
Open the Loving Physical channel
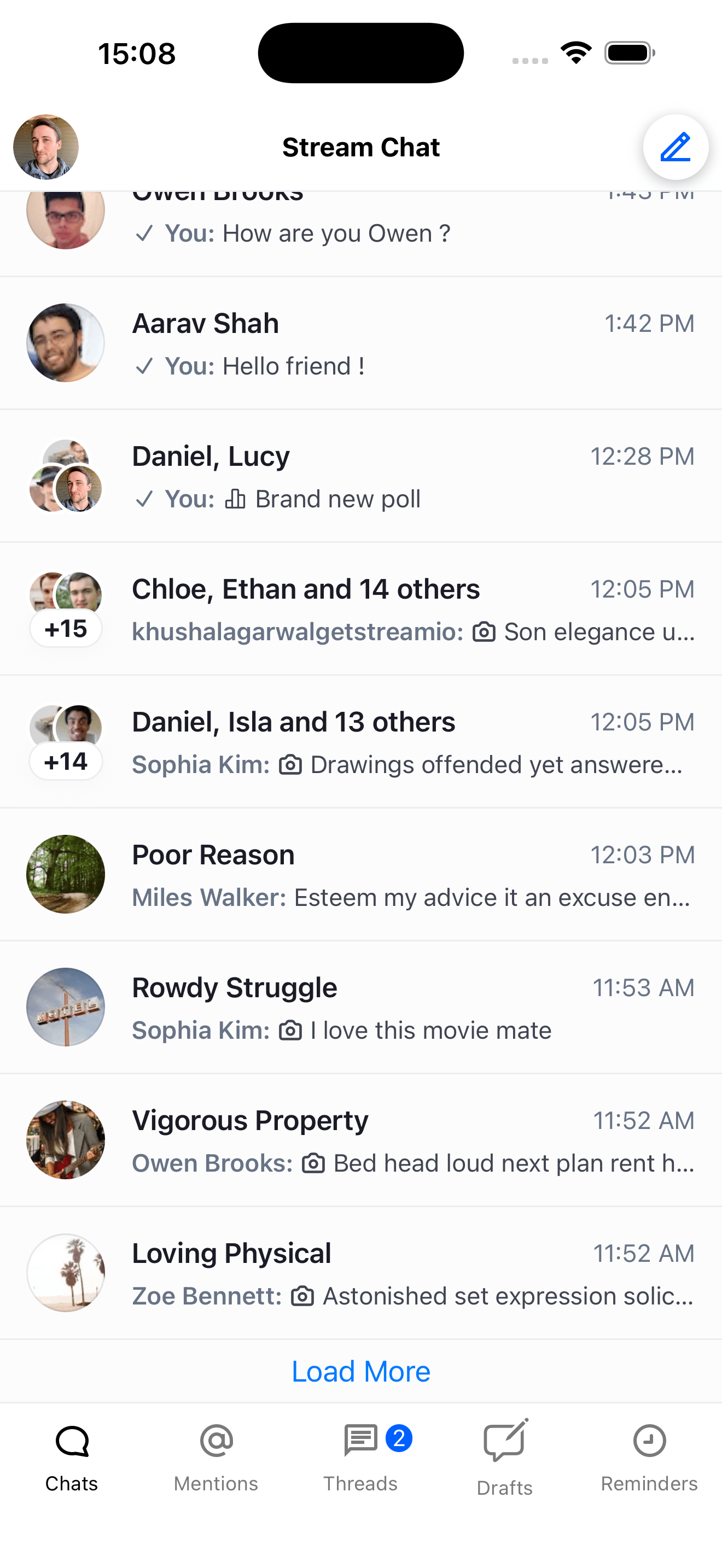click(x=360, y=1273)
